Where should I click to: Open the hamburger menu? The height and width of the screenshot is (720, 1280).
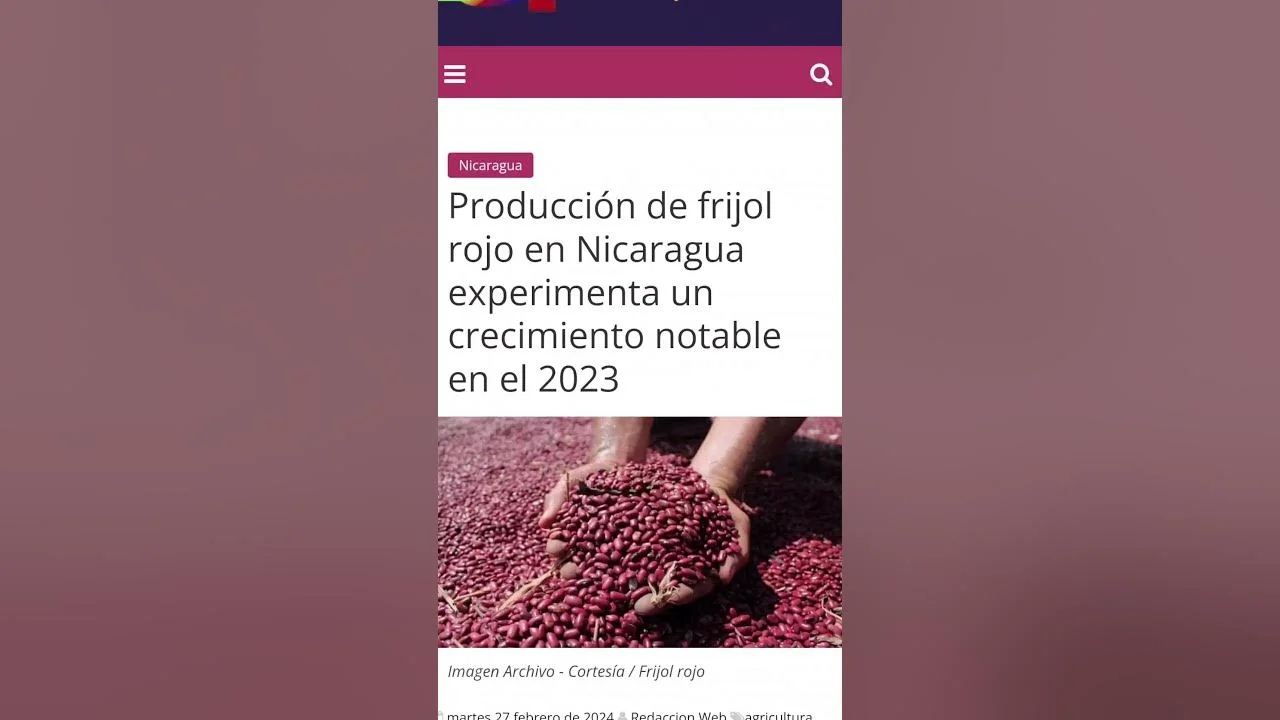(455, 75)
